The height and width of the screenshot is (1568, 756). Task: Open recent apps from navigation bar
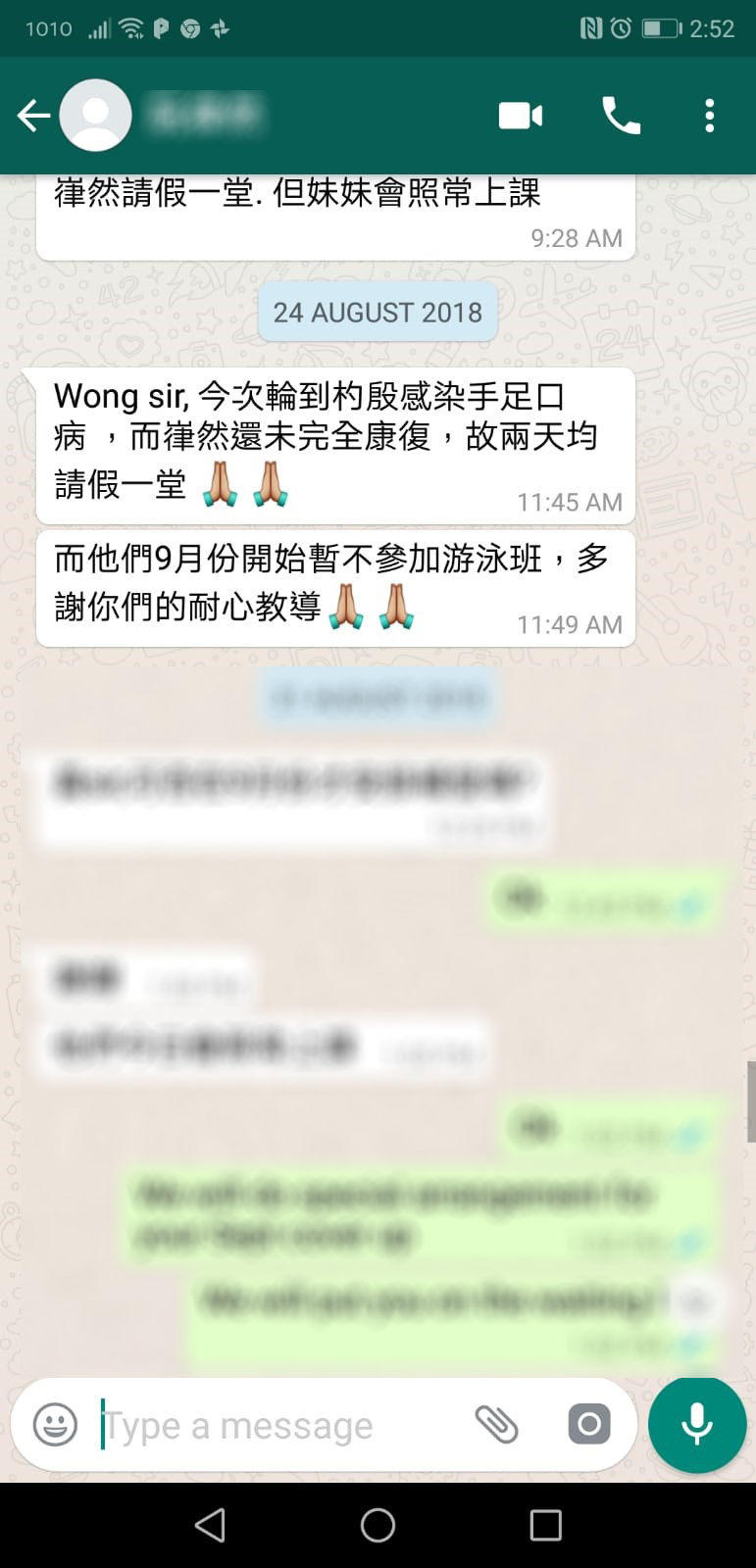pyautogui.click(x=545, y=1525)
